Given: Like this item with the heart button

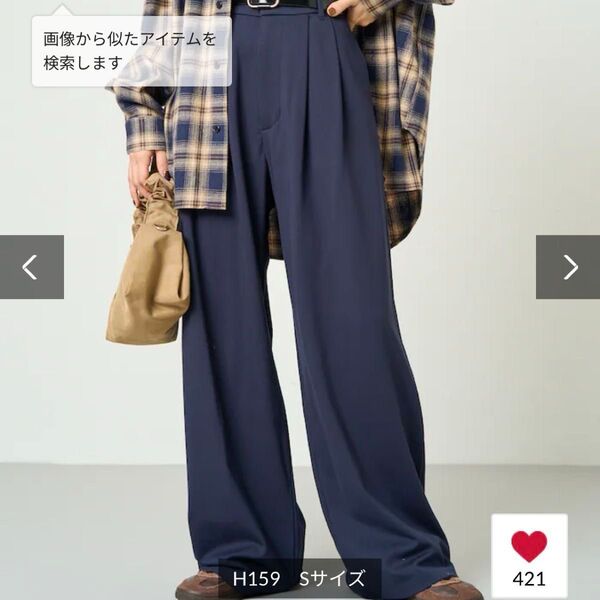Looking at the screenshot, I should (529, 548).
